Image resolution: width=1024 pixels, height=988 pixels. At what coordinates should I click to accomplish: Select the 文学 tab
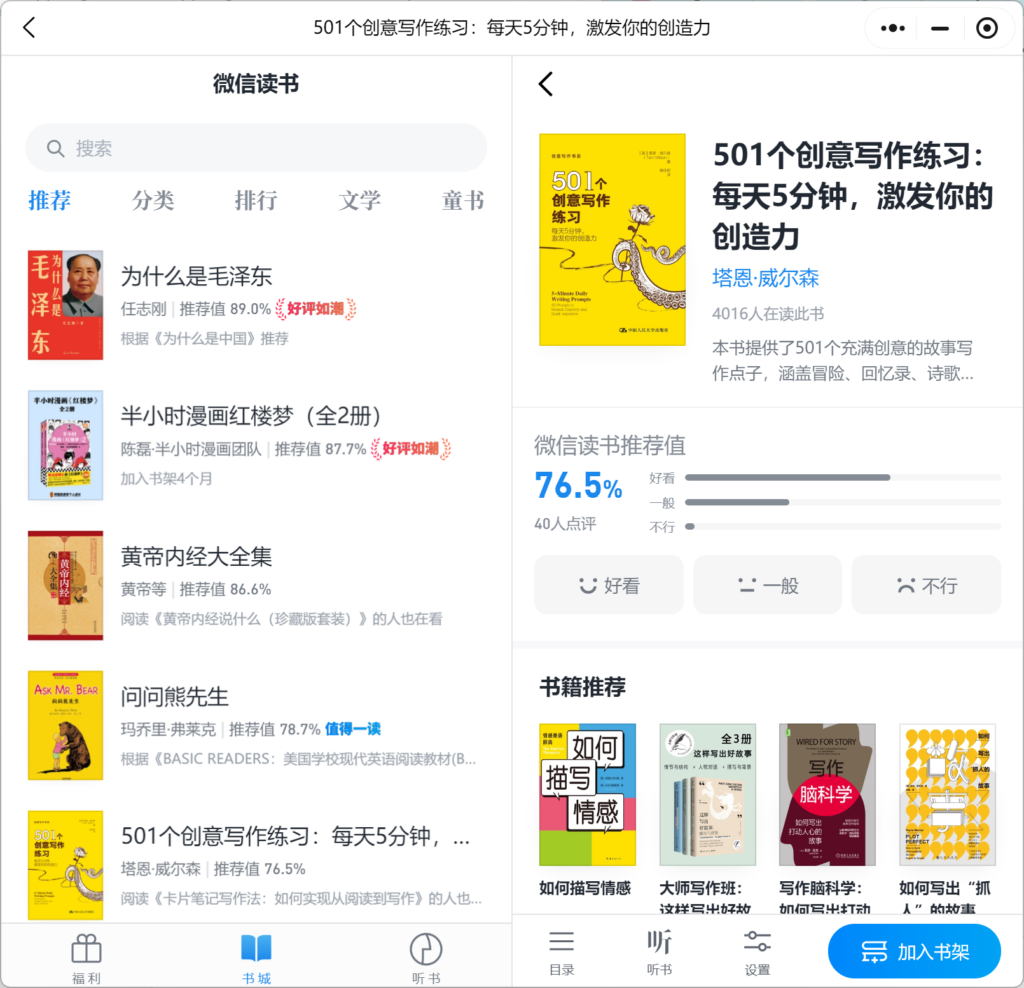[x=359, y=200]
